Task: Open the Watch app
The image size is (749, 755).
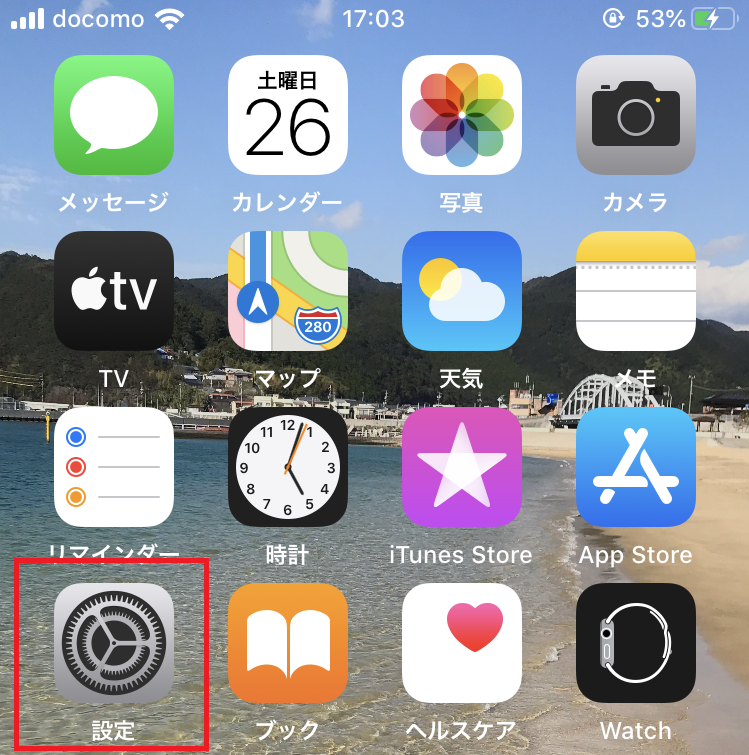Action: 636,643
